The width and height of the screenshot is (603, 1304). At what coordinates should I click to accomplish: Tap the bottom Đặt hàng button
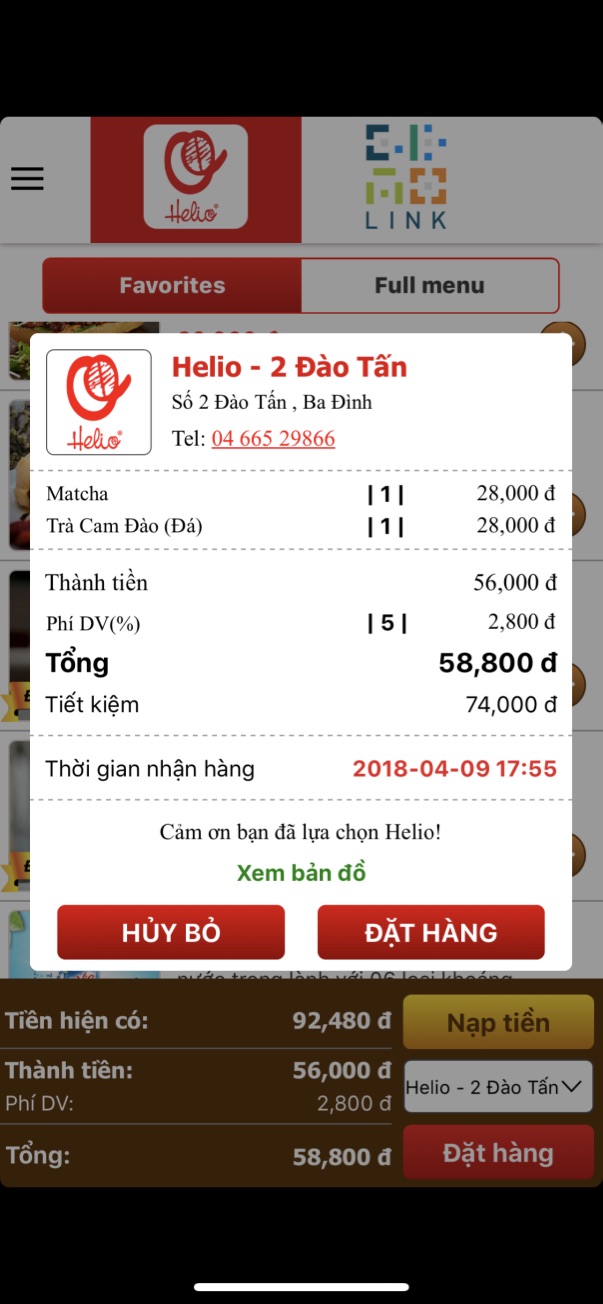[x=498, y=1153]
